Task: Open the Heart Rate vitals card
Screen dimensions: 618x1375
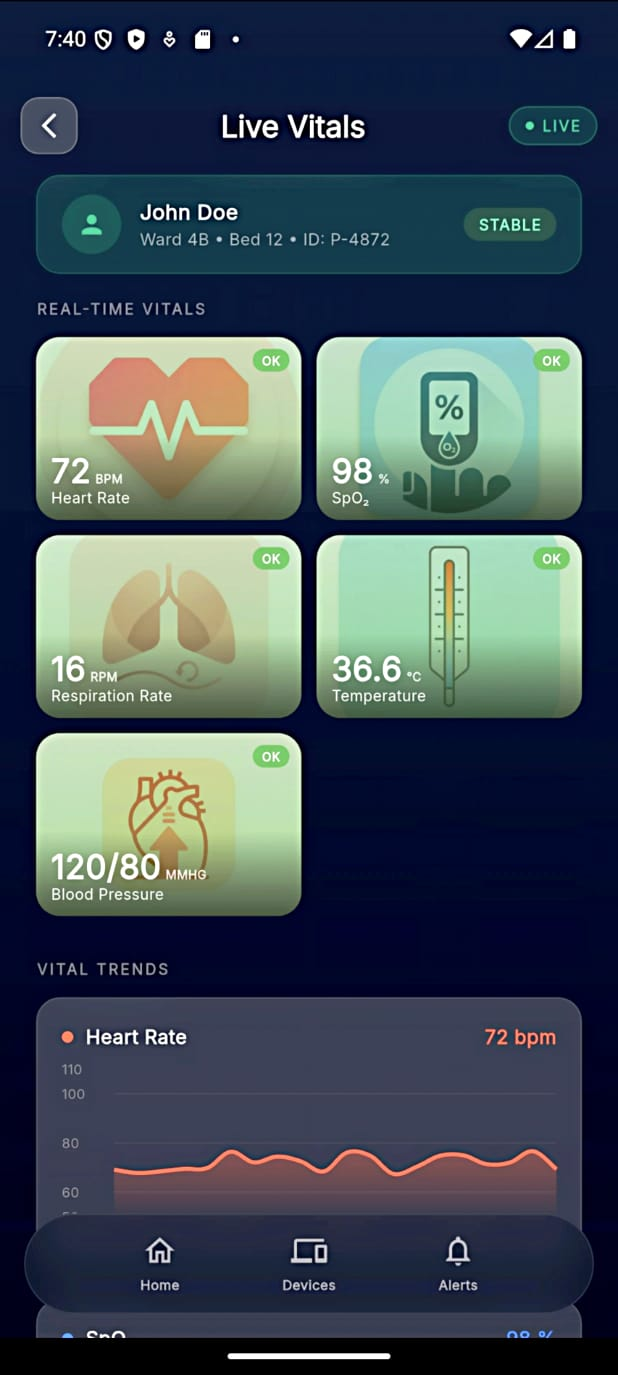Action: 168,428
